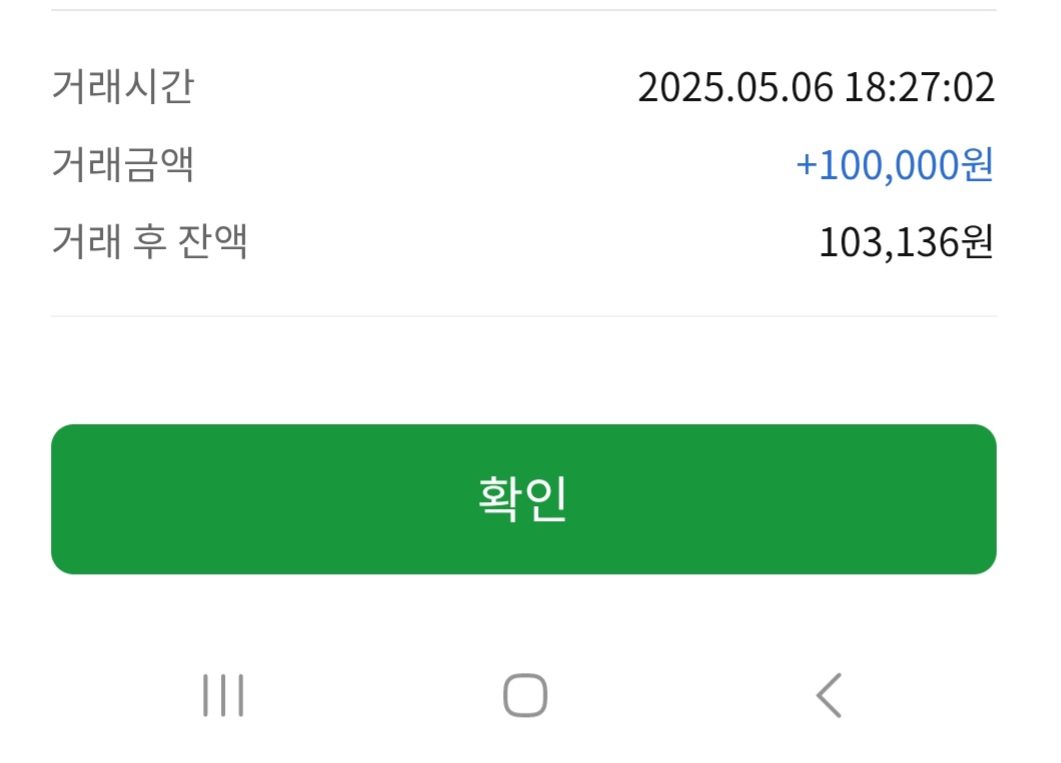Image resolution: width=1061 pixels, height=763 pixels.
Task: Return to the home screen
Action: click(x=524, y=695)
